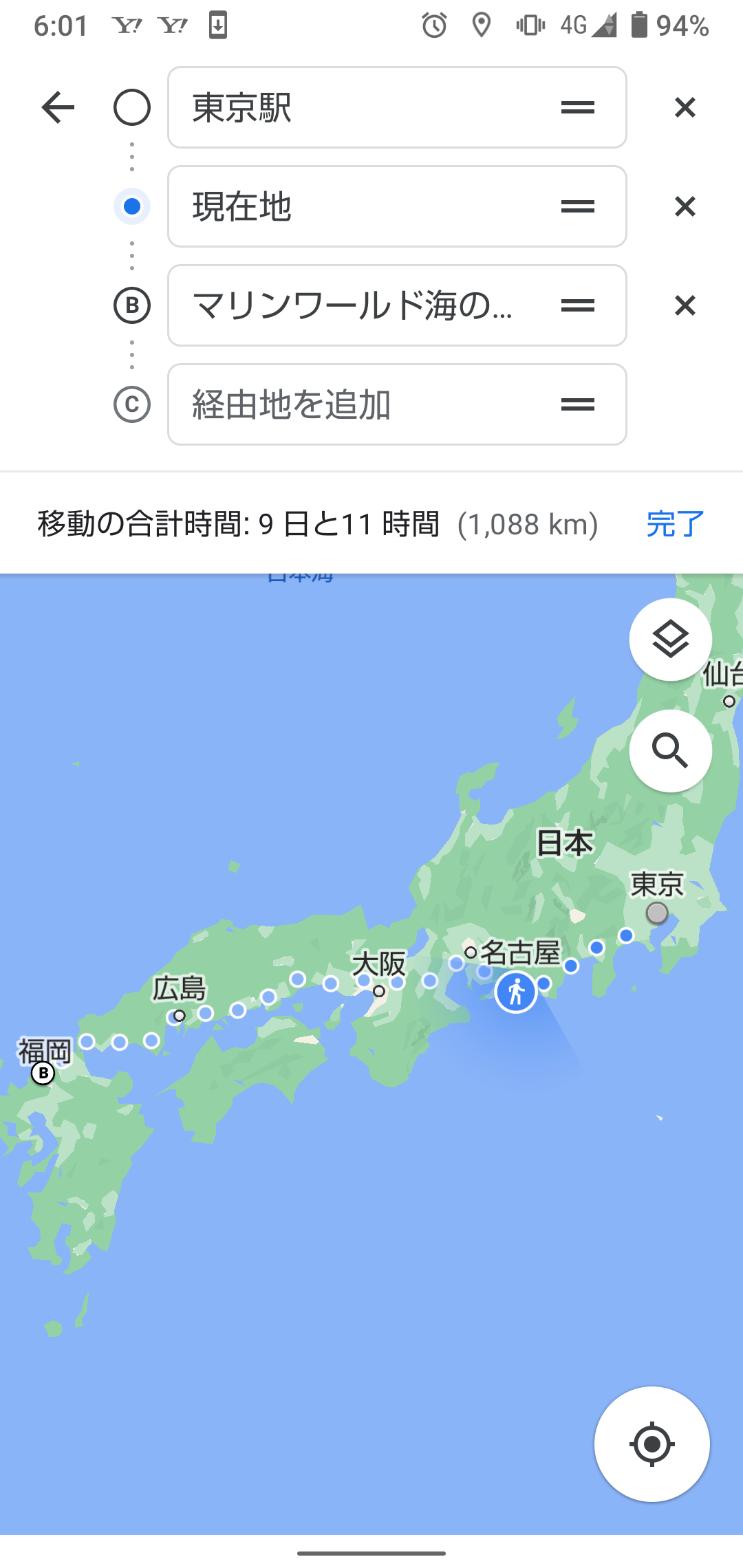Viewport: 743px width, 1568px height.
Task: Tap 完了 to finish editing
Action: [675, 524]
